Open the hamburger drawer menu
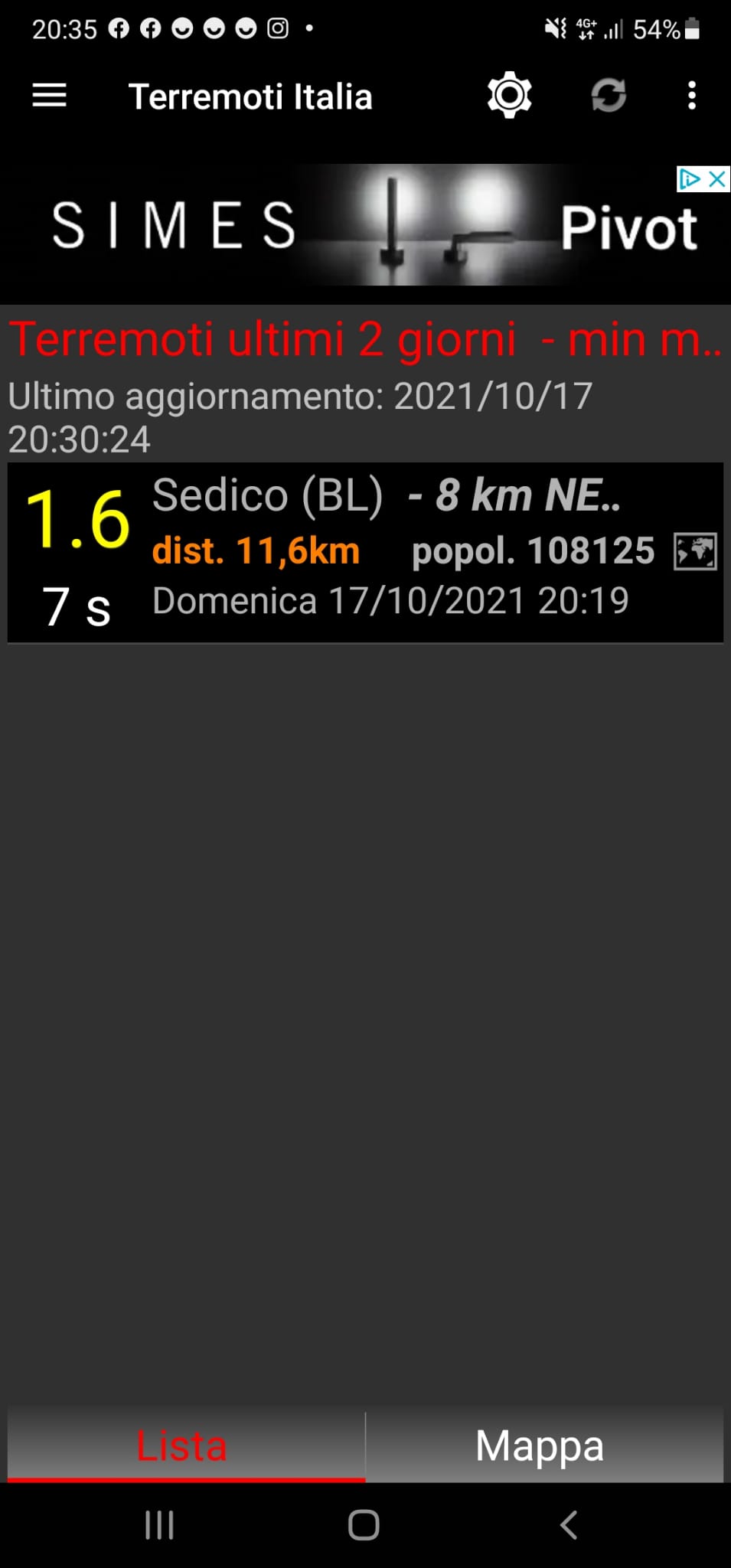731x1568 pixels. pyautogui.click(x=50, y=96)
